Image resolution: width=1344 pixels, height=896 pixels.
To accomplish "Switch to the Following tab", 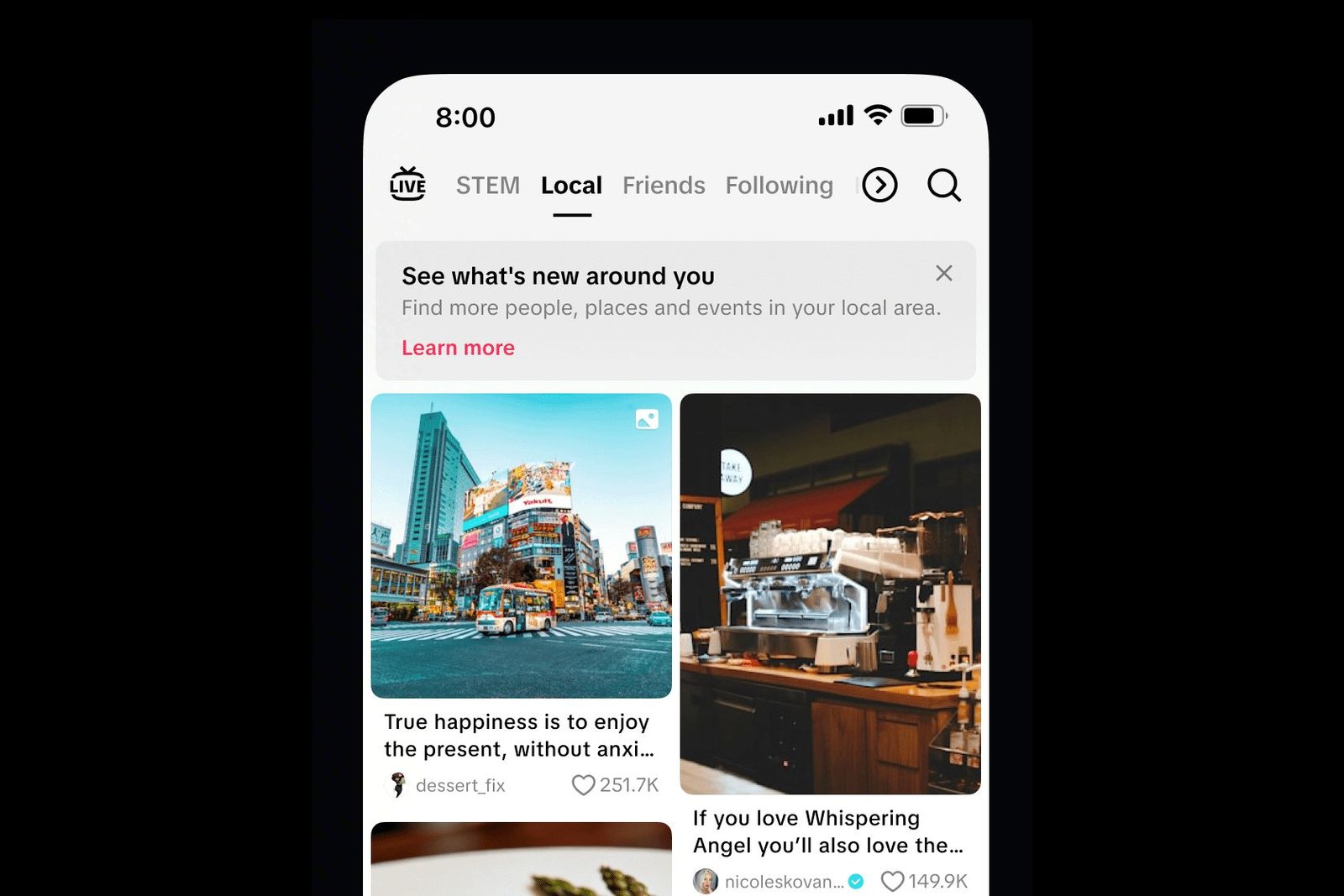I will coord(779,186).
